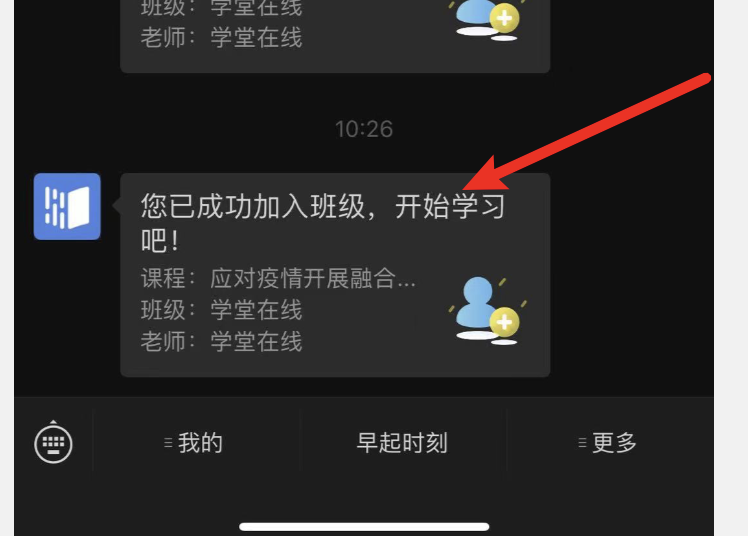The height and width of the screenshot is (536, 748).
Task: Open the 10:26 joined-class message card
Action: [x=334, y=275]
